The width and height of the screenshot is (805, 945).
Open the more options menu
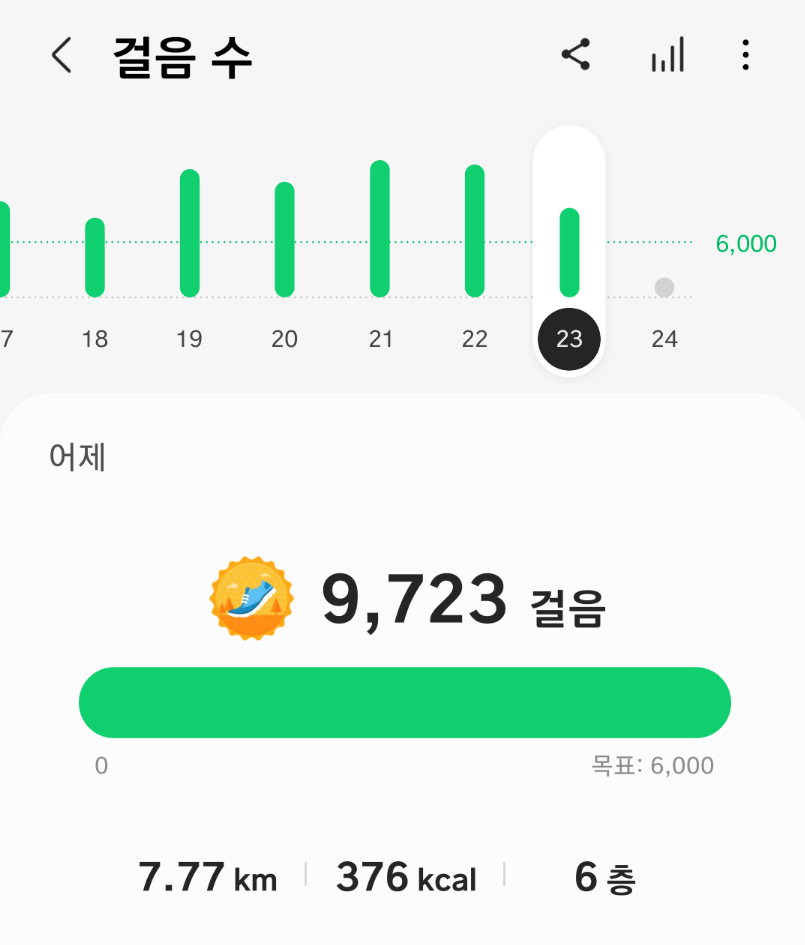[745, 55]
